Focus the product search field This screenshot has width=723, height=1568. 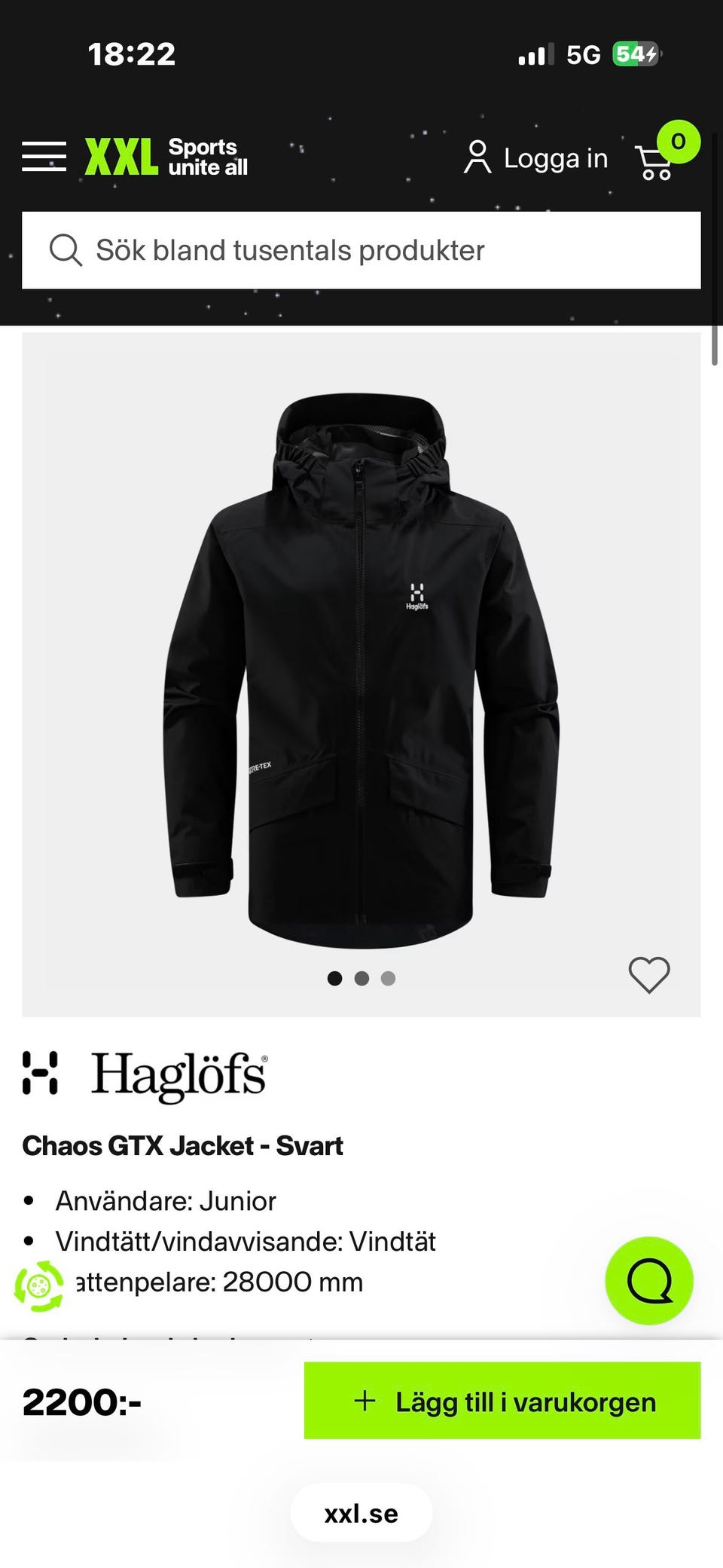(361, 250)
